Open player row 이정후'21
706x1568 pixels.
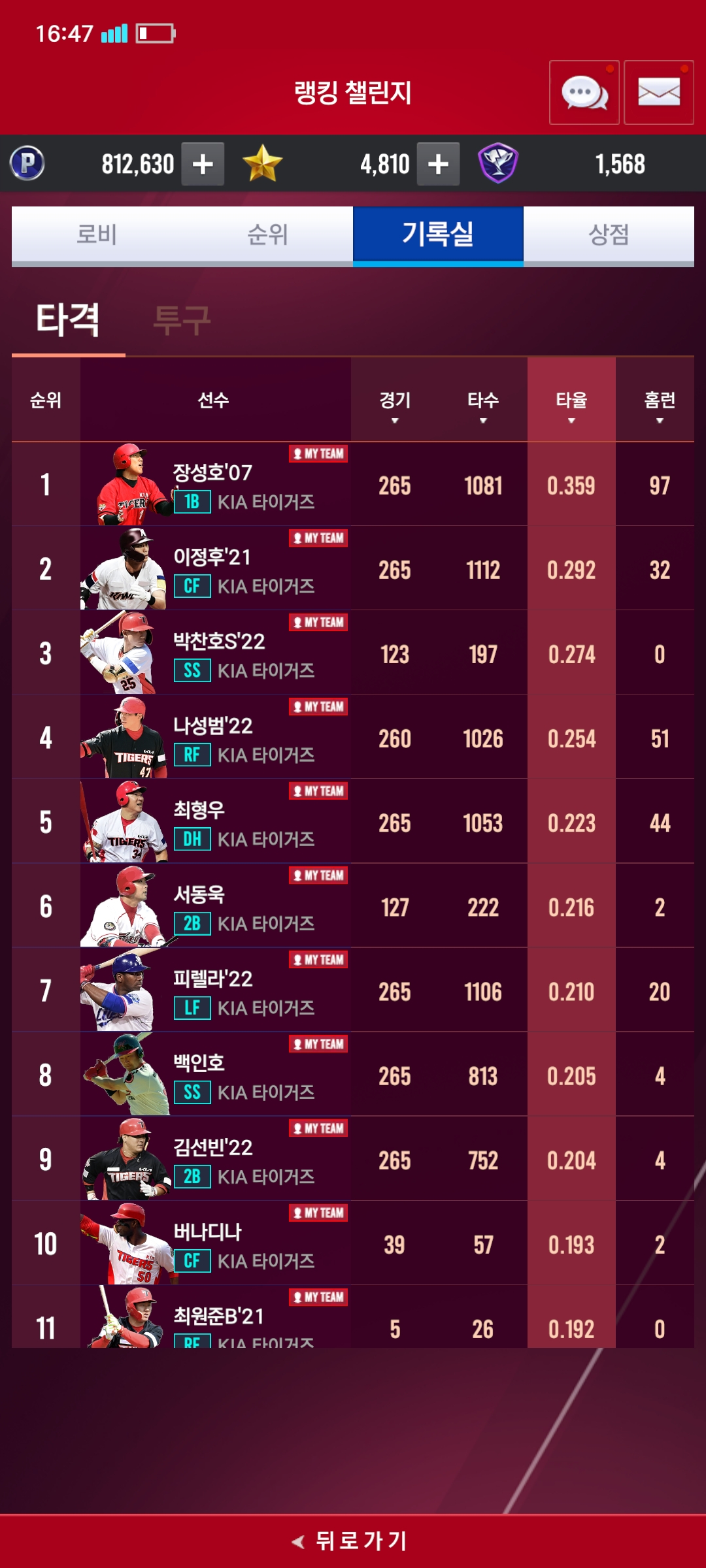(x=353, y=569)
